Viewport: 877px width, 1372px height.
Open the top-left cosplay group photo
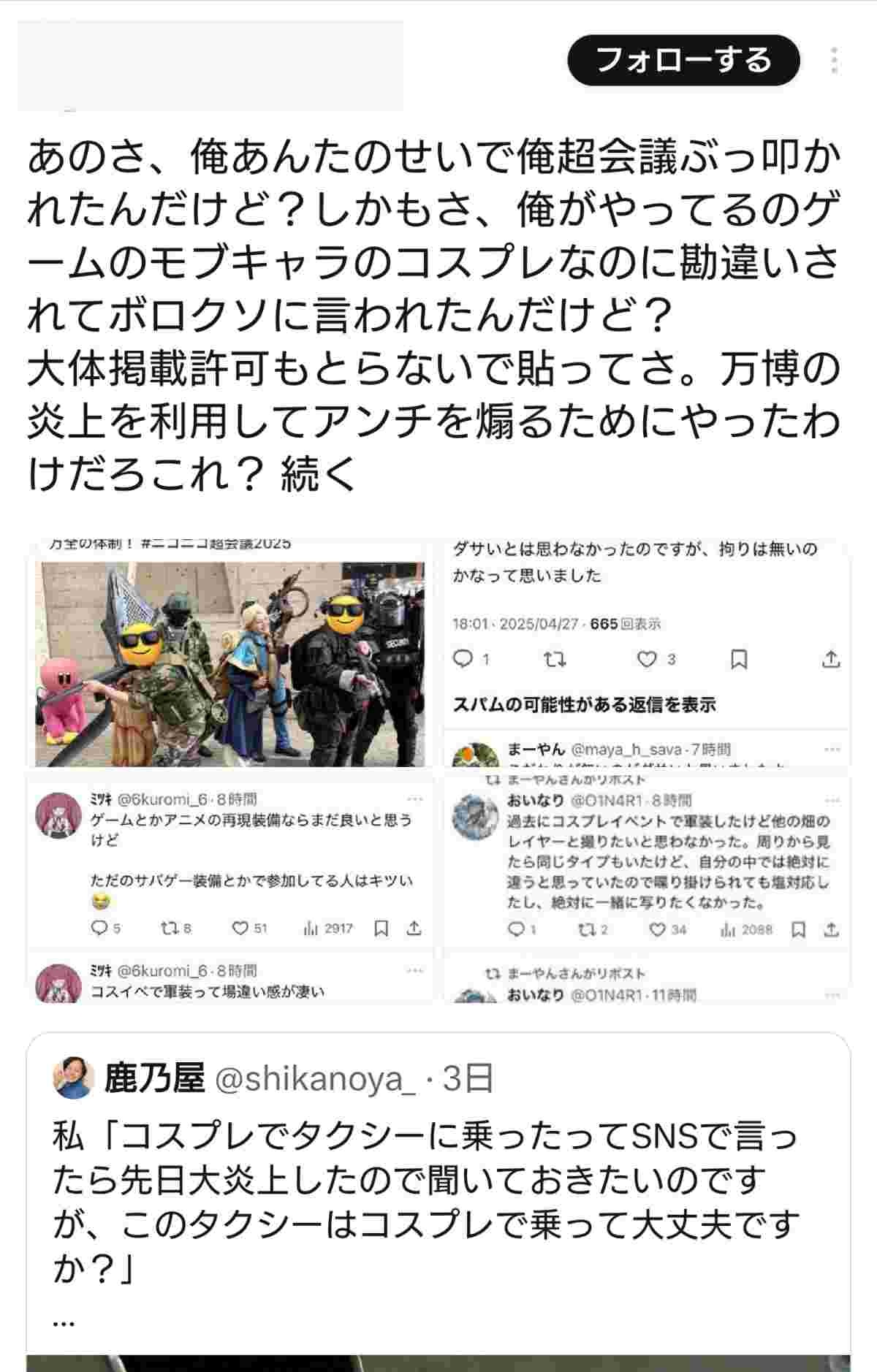229,654
